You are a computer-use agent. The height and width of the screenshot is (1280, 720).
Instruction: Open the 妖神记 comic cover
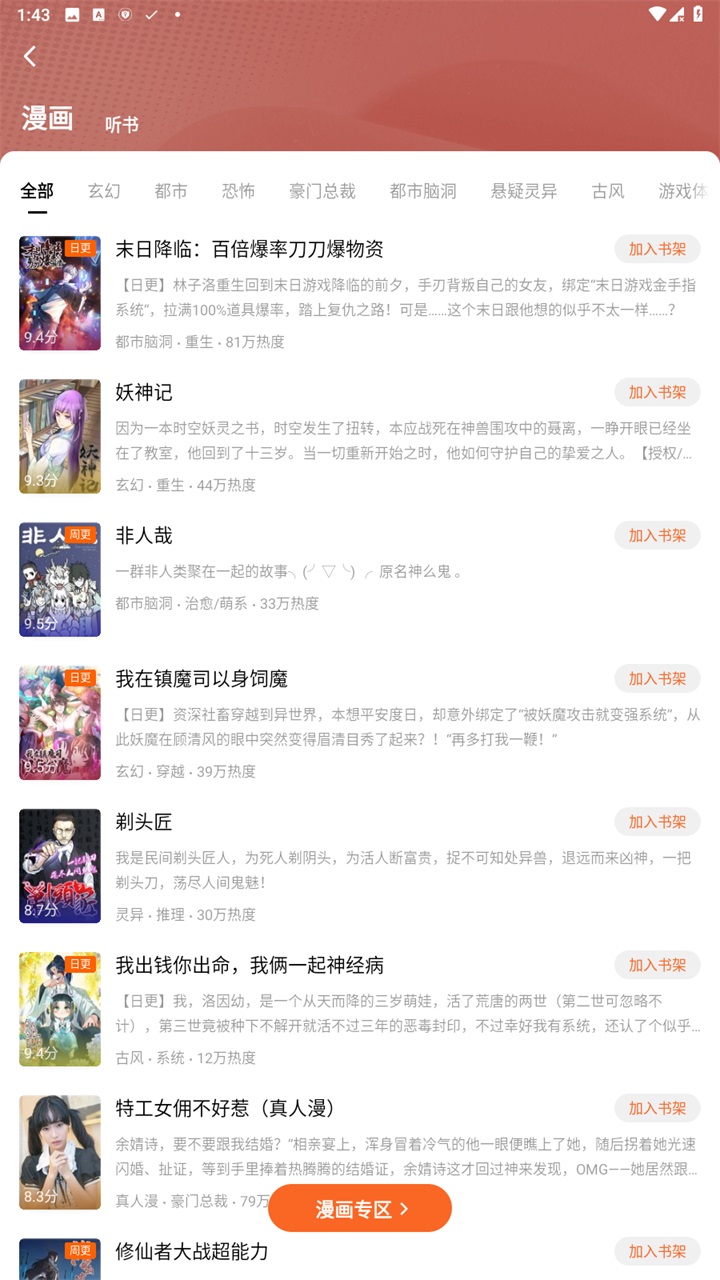point(60,436)
